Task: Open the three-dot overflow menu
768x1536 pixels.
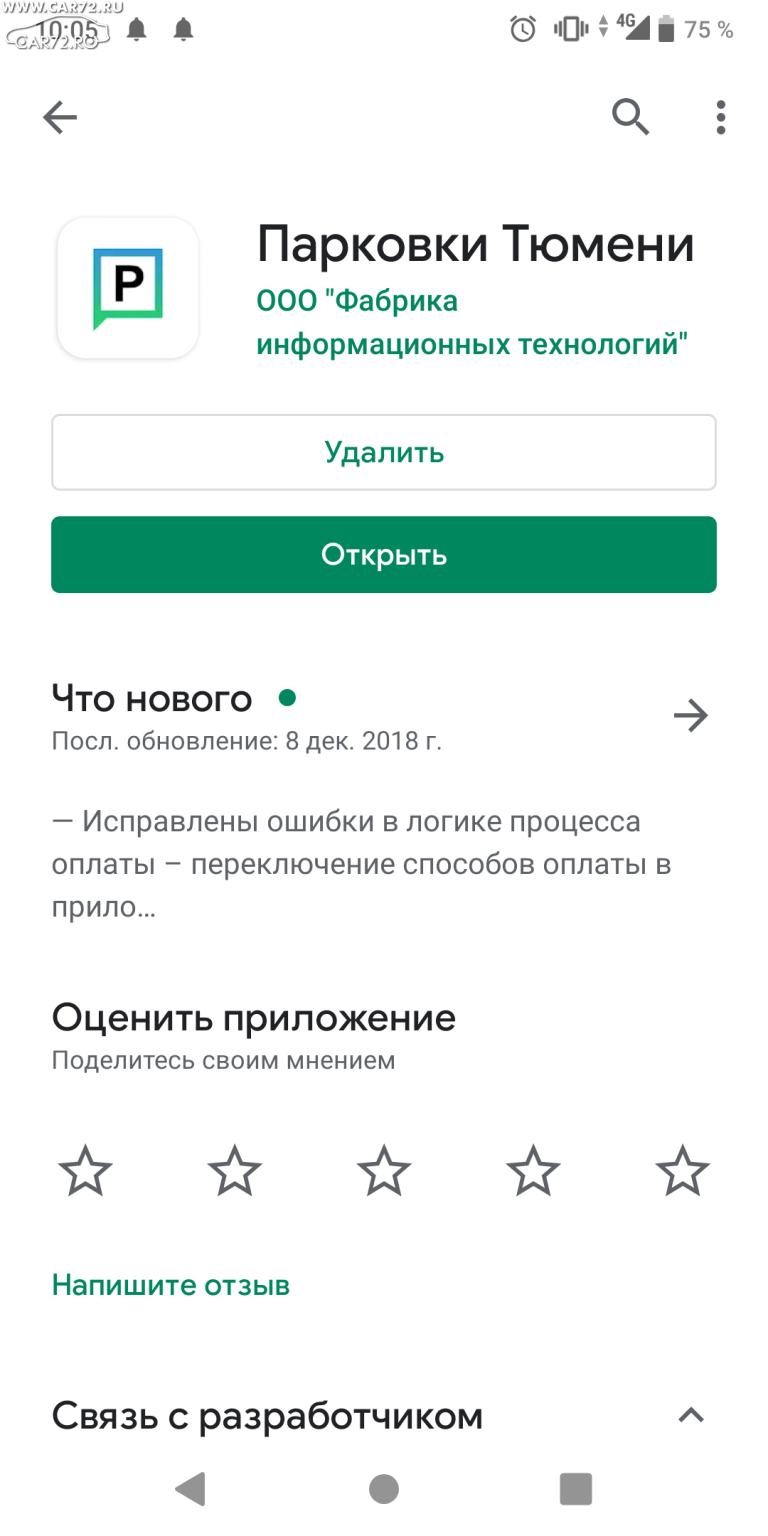Action: pos(721,118)
